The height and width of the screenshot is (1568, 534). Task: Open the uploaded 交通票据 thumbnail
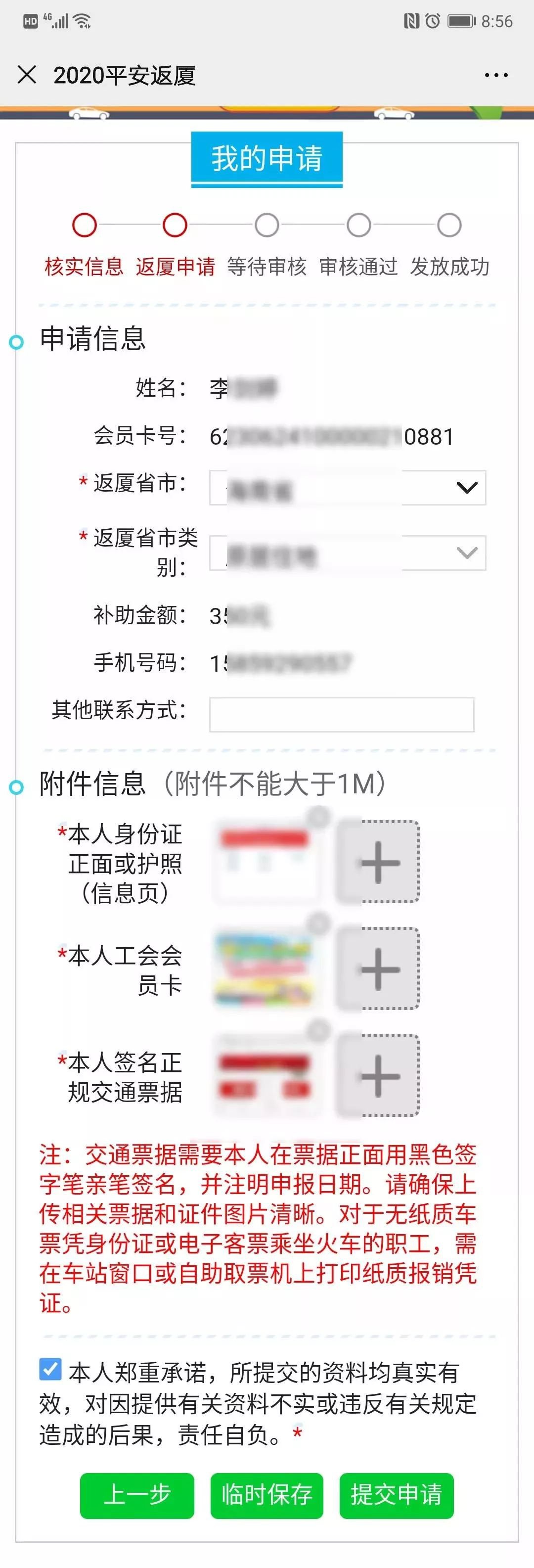[265, 1075]
